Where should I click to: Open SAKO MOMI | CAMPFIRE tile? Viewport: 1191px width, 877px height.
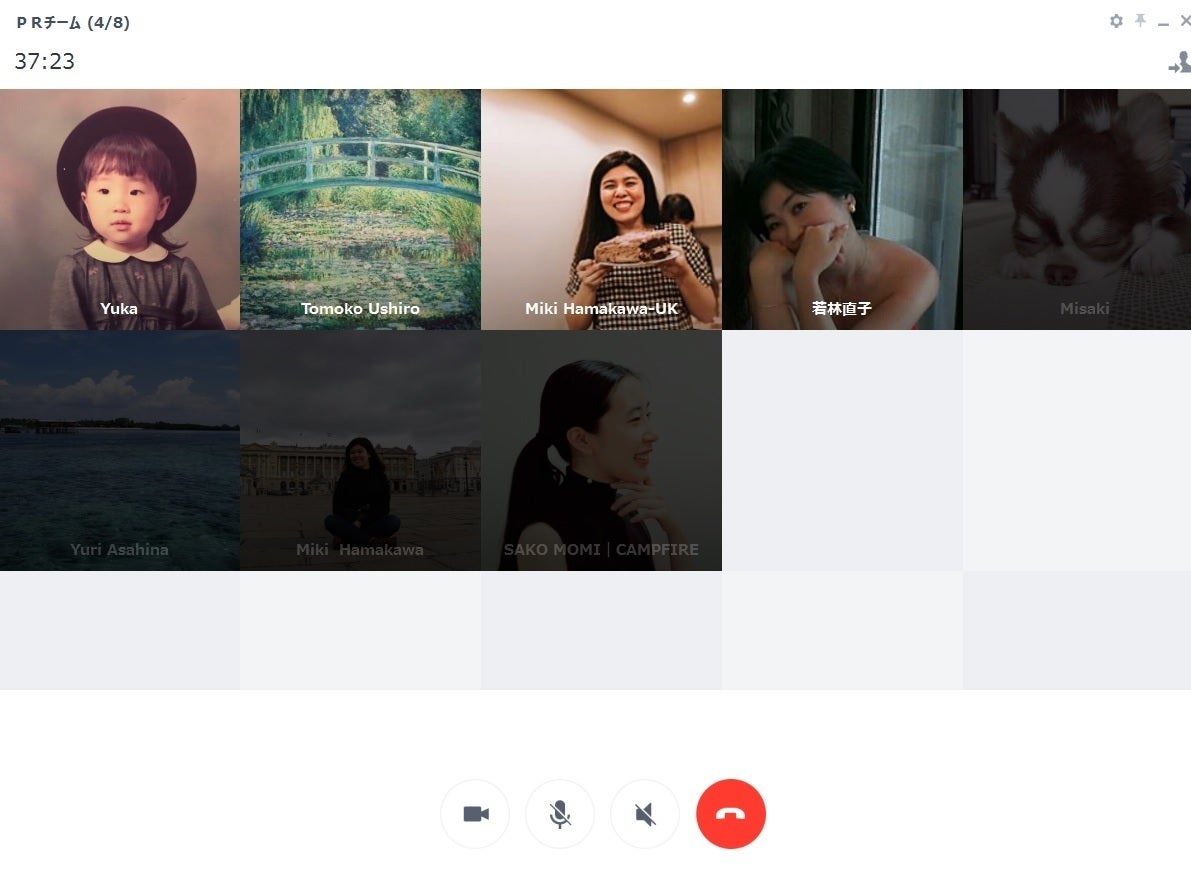tap(601, 450)
